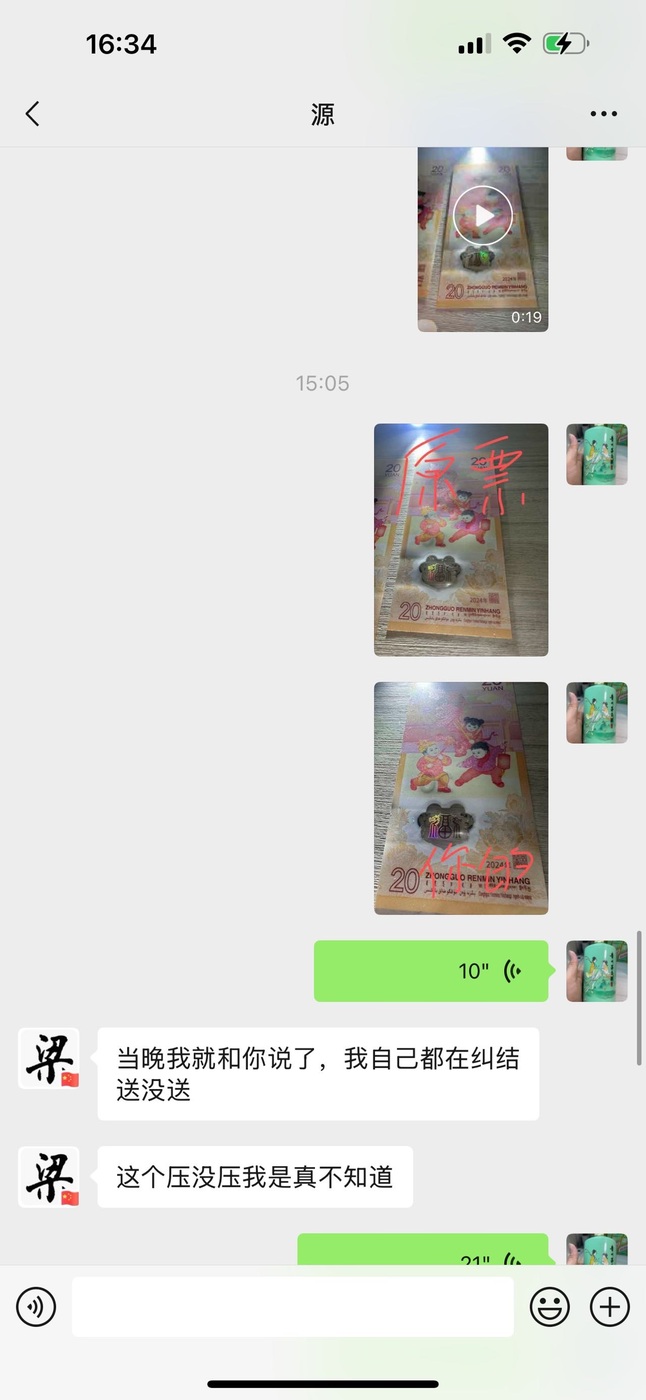Tap the message text field
The image size is (646, 1400).
tap(292, 1306)
